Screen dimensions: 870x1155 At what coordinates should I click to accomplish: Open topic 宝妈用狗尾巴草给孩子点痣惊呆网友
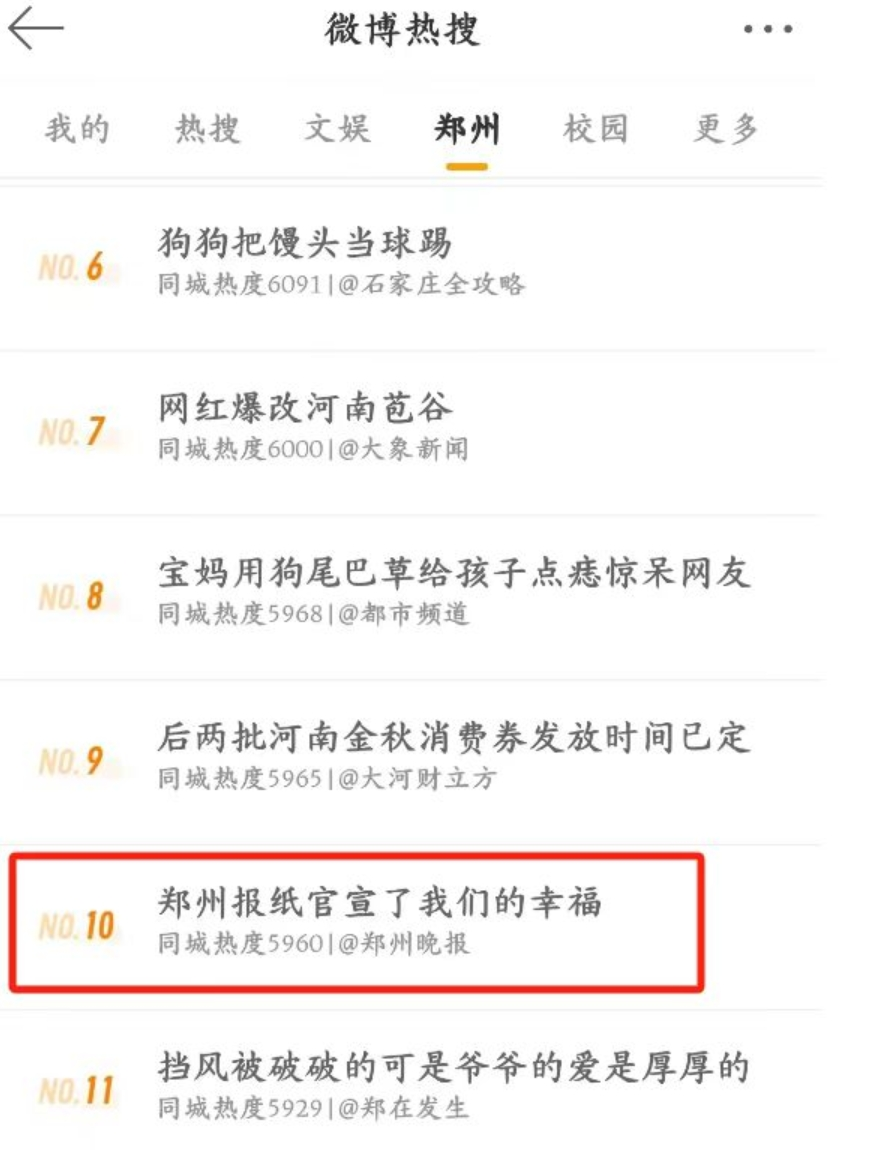coord(453,573)
